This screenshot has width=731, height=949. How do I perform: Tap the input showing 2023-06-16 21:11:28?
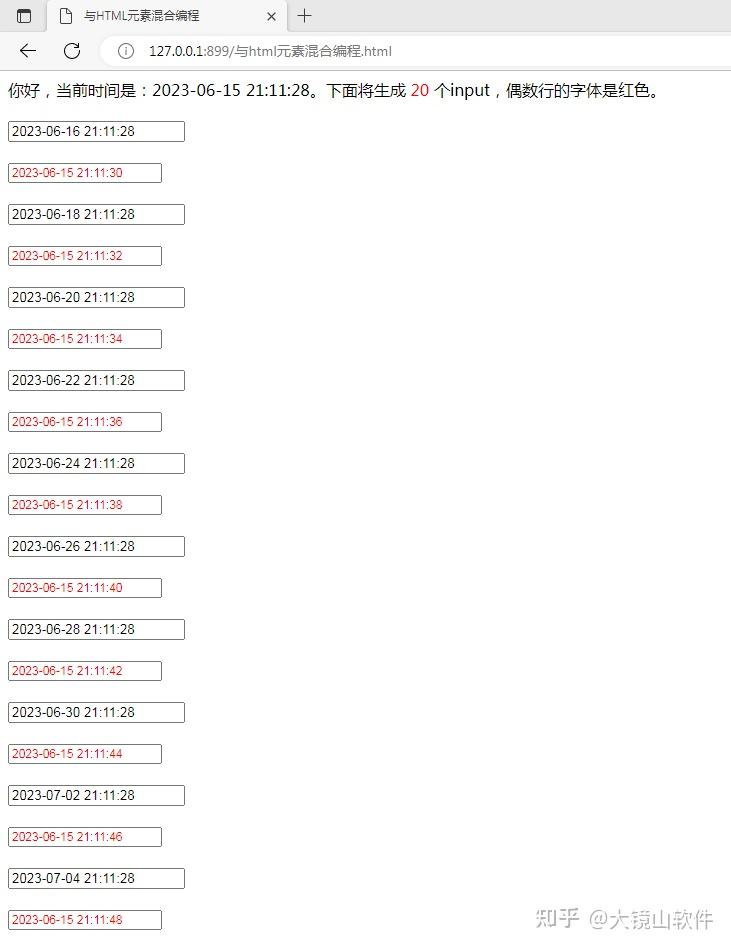[x=96, y=131]
